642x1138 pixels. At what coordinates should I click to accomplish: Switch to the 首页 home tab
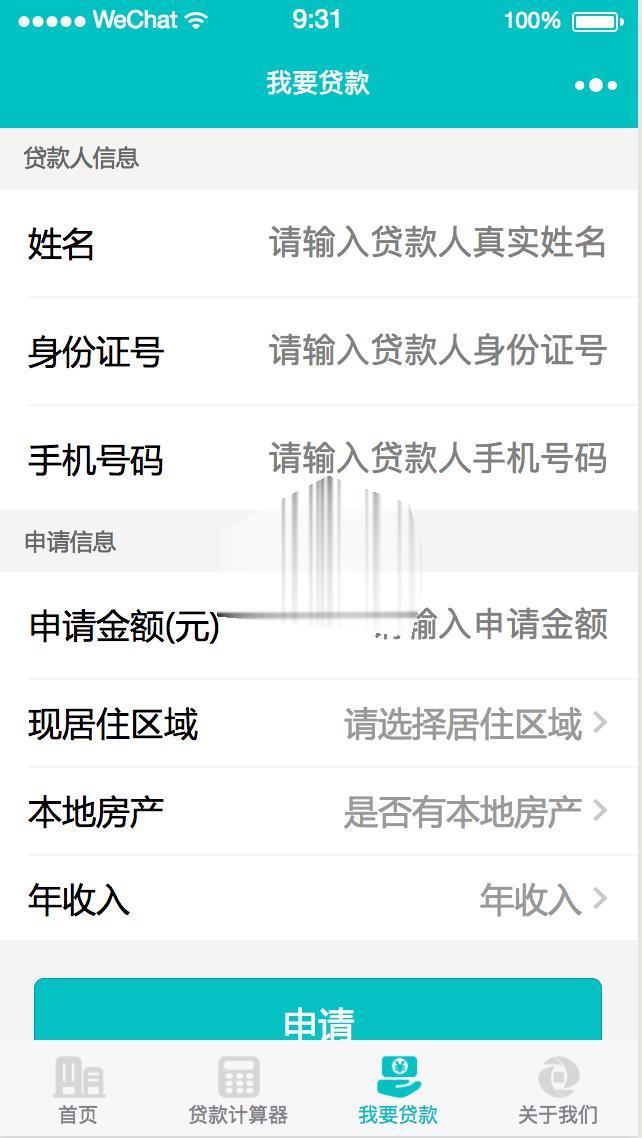[x=78, y=1090]
